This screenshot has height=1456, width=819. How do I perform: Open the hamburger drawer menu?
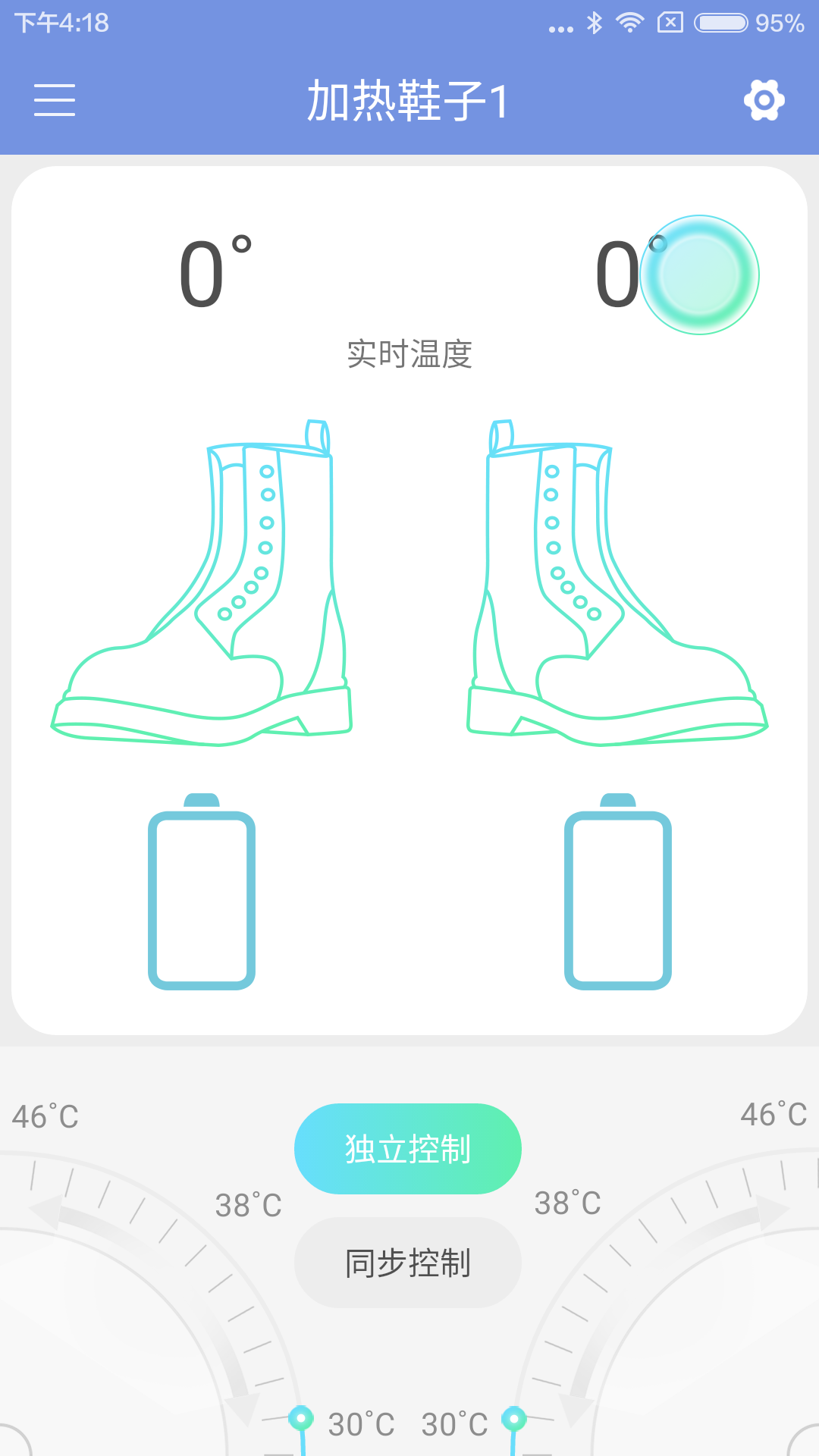55,100
